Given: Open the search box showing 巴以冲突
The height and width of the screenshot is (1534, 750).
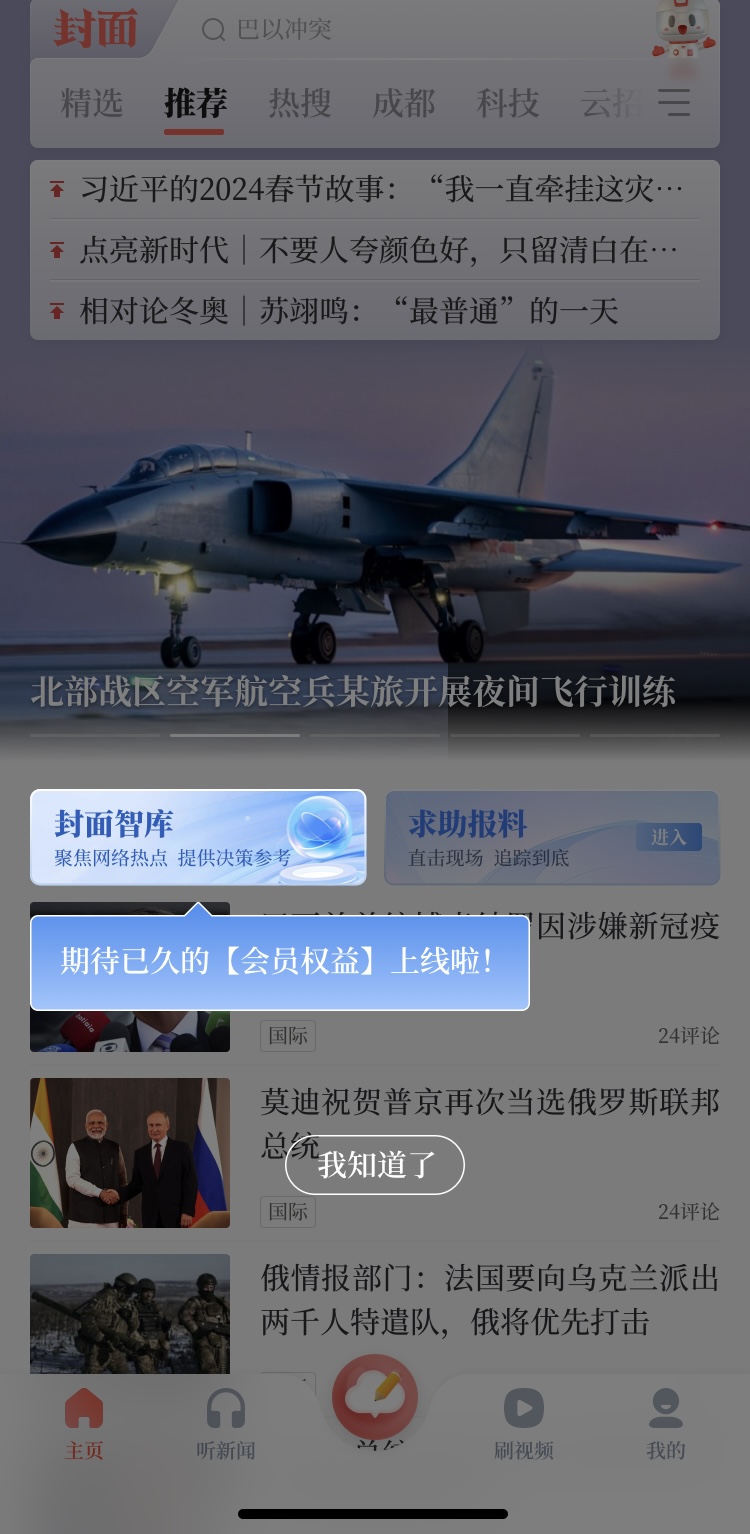Looking at the screenshot, I should (400, 30).
